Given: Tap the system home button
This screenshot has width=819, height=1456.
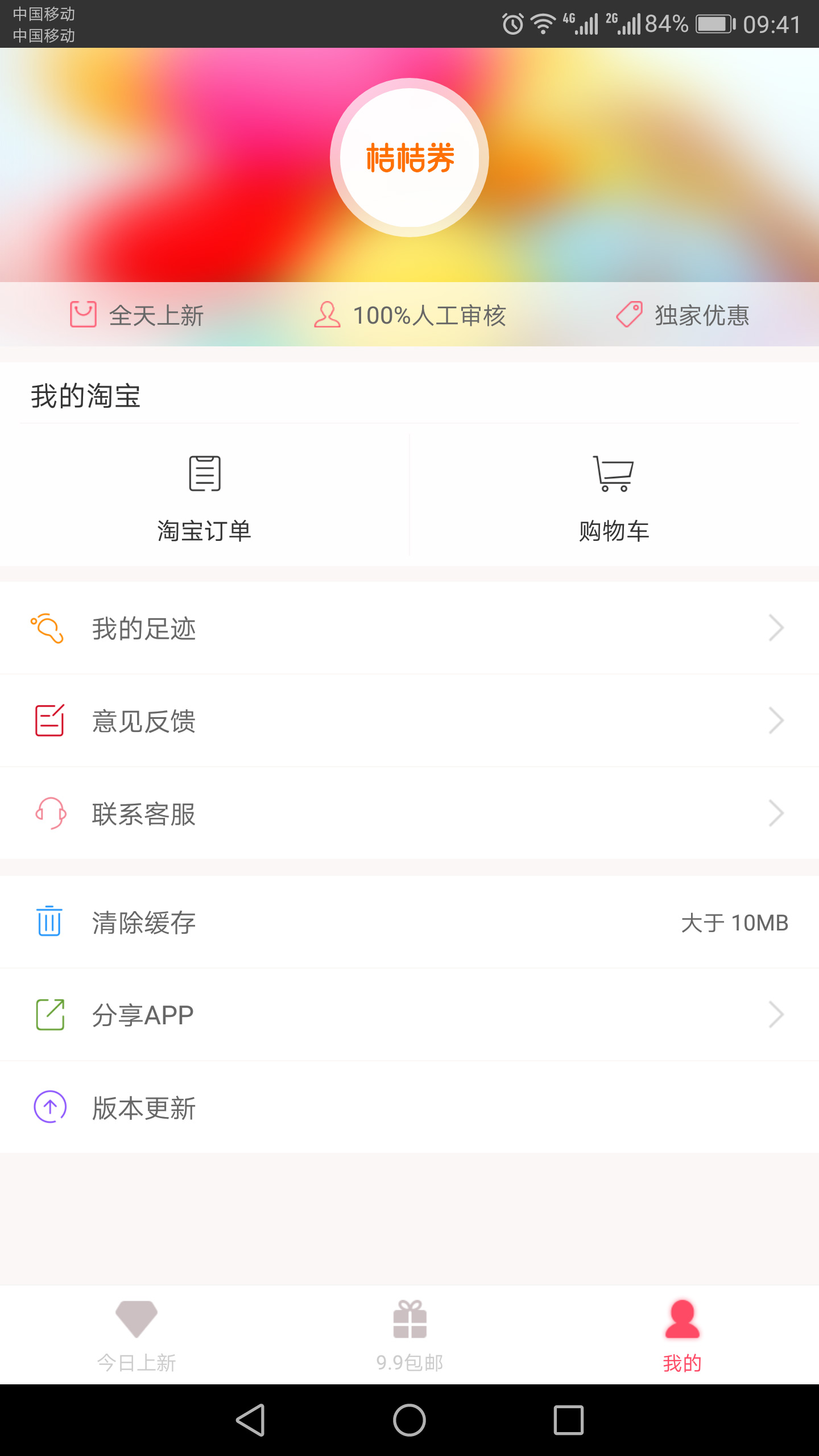Looking at the screenshot, I should (409, 1420).
